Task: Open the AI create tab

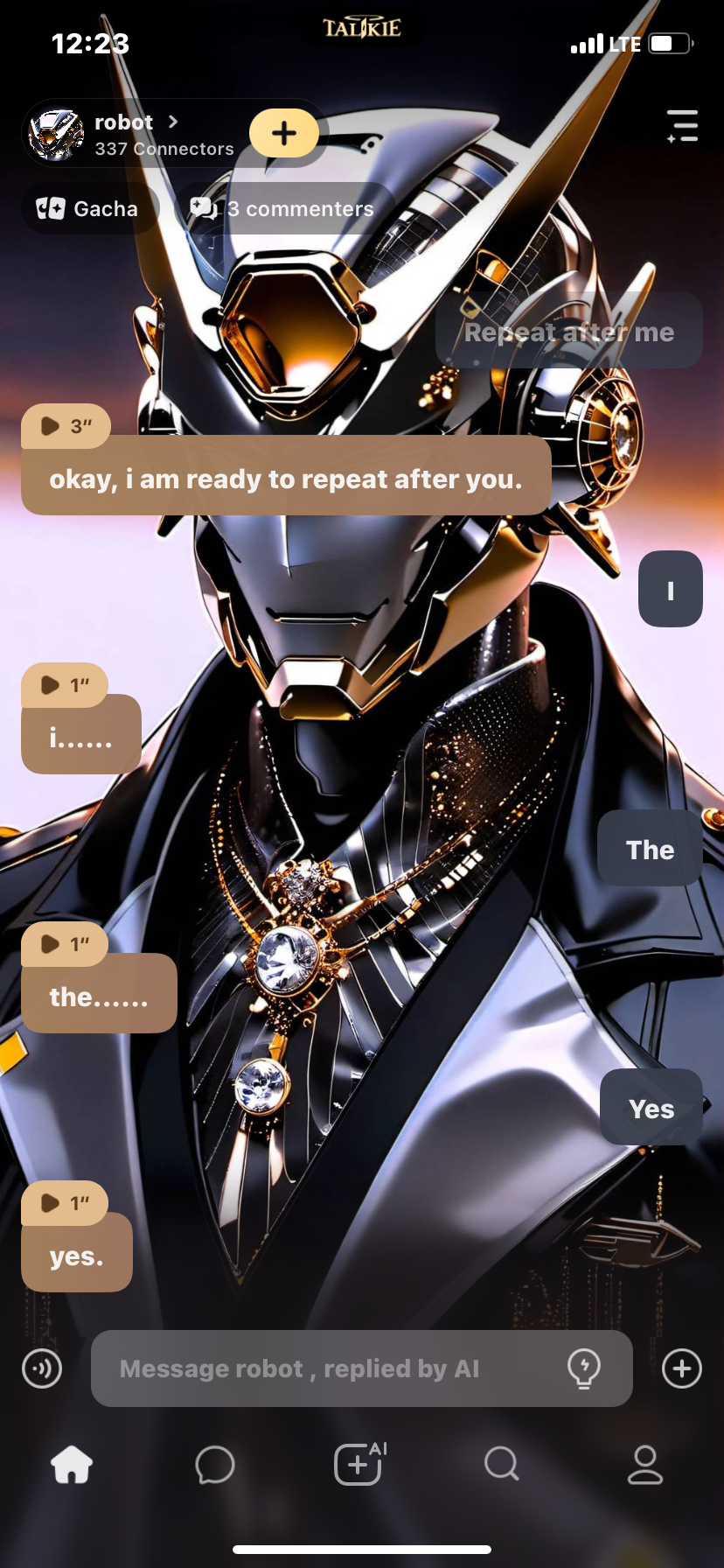Action: (x=359, y=1464)
